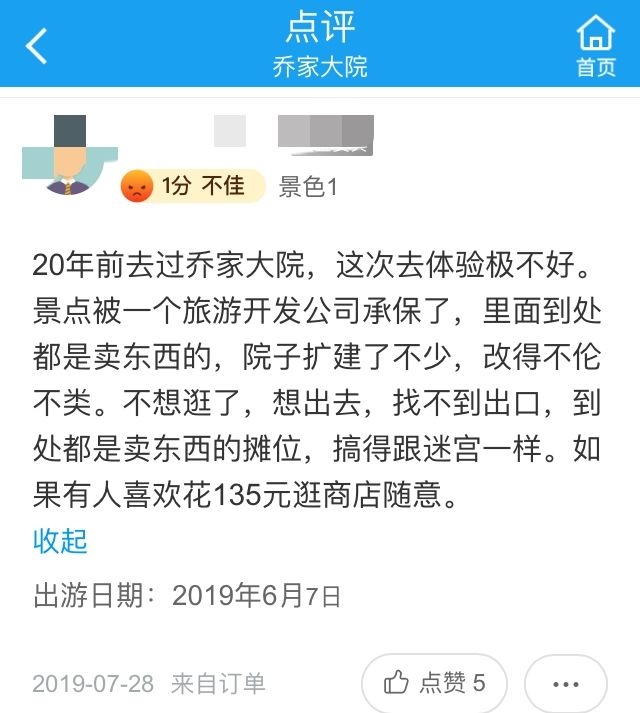Open the three-dot more options button

565,683
